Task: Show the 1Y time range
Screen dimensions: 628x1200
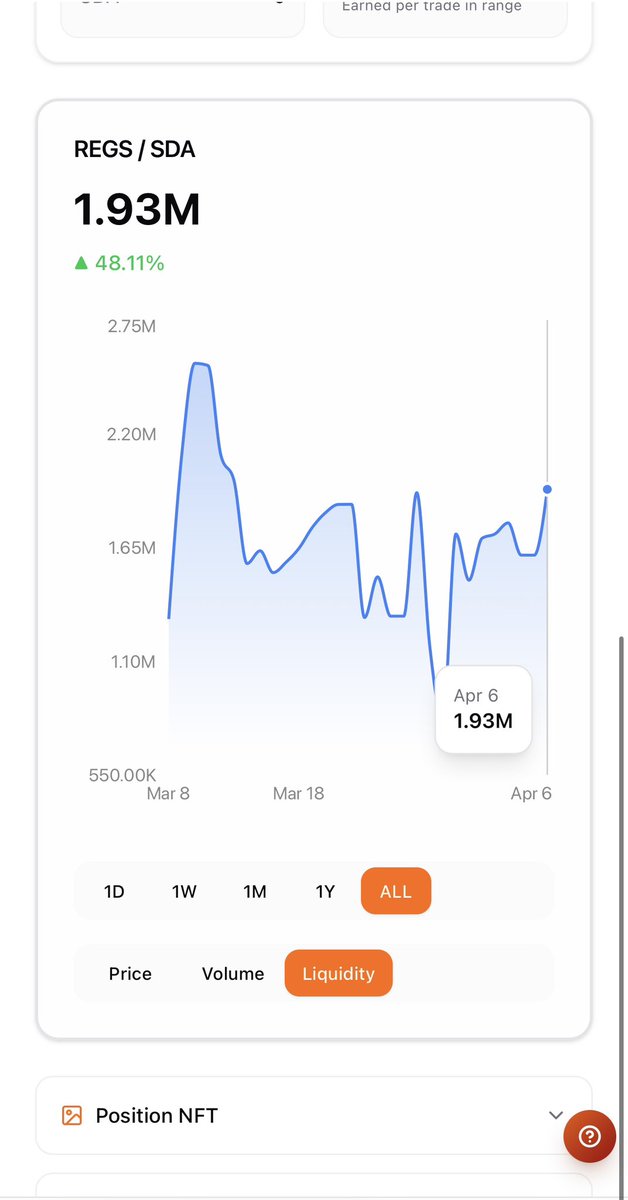Action: pyautogui.click(x=325, y=891)
